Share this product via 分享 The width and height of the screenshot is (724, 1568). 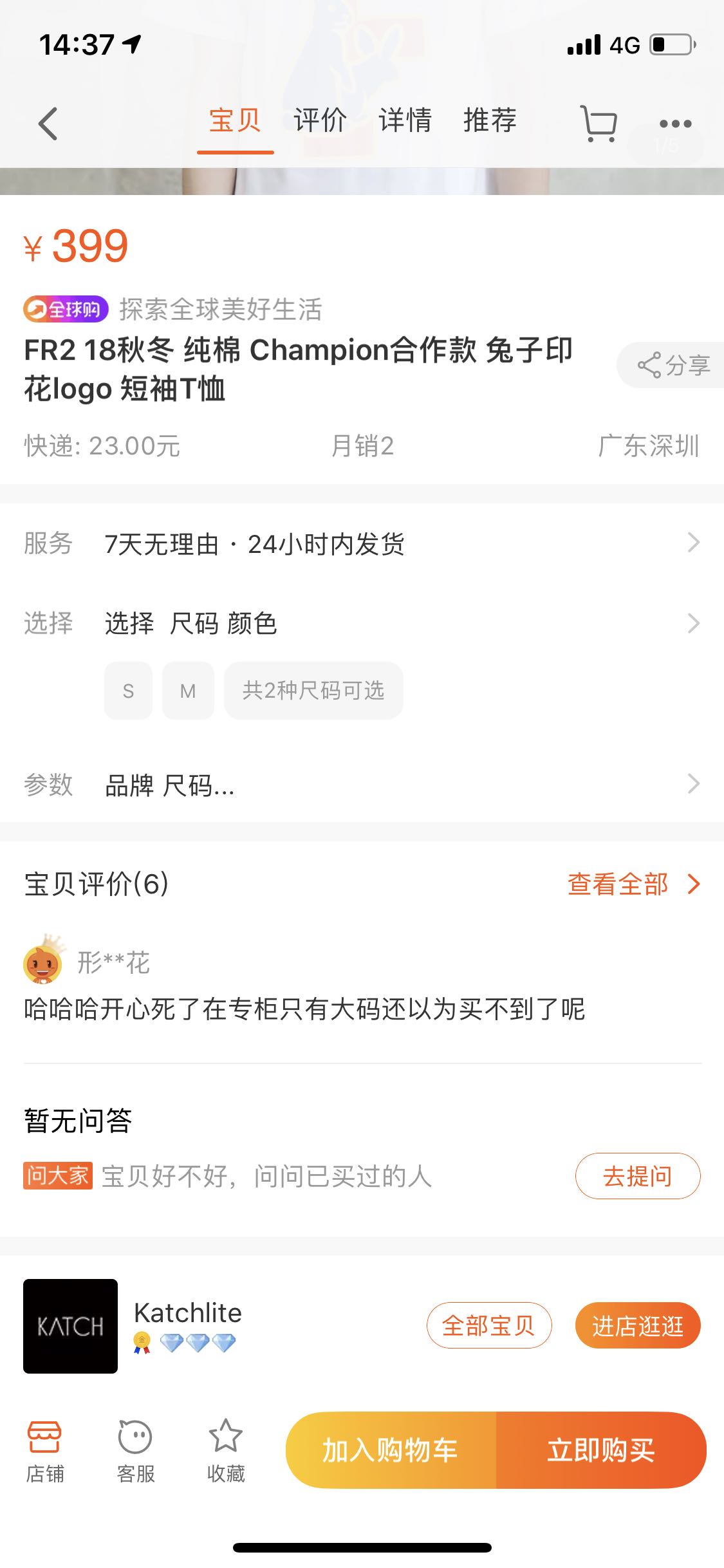click(x=673, y=366)
